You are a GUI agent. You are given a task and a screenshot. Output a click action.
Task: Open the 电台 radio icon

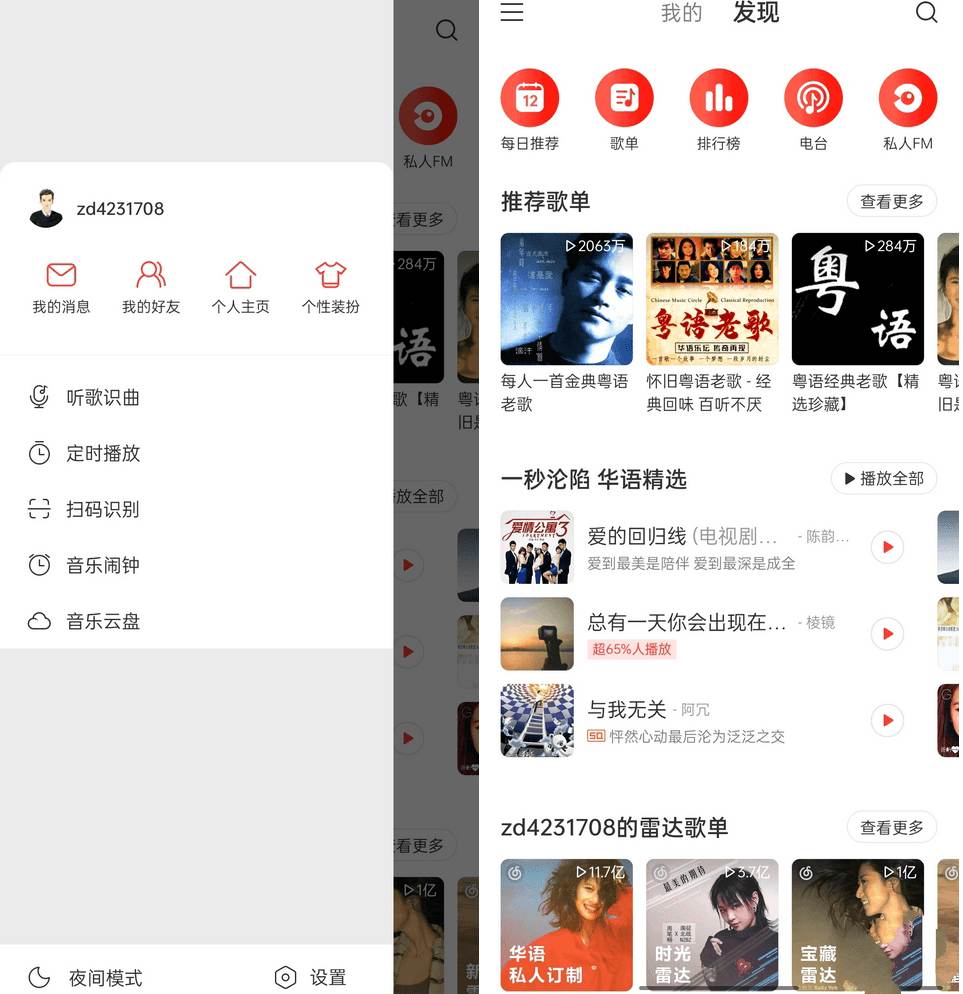[x=813, y=98]
